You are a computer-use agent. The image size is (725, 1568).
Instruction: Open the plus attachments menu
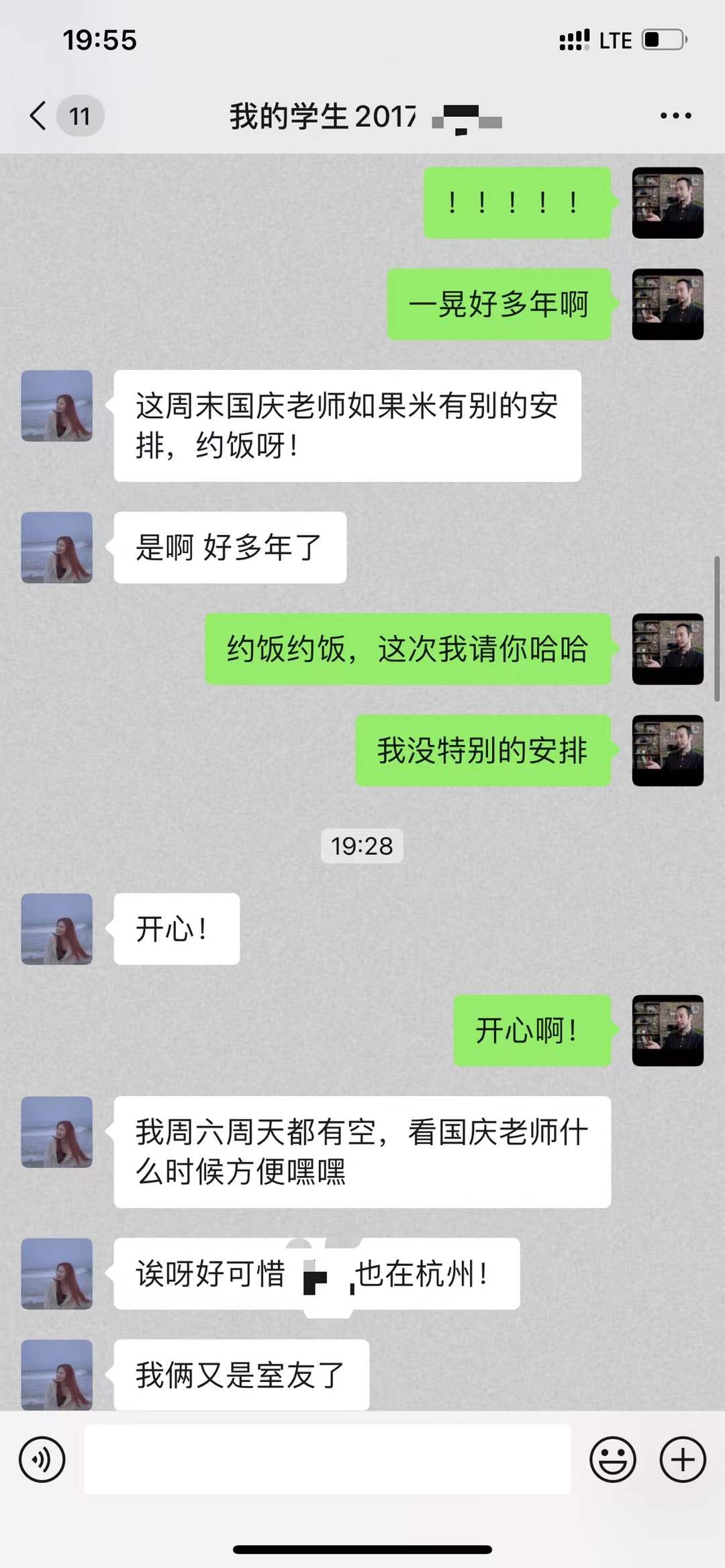tap(683, 1459)
